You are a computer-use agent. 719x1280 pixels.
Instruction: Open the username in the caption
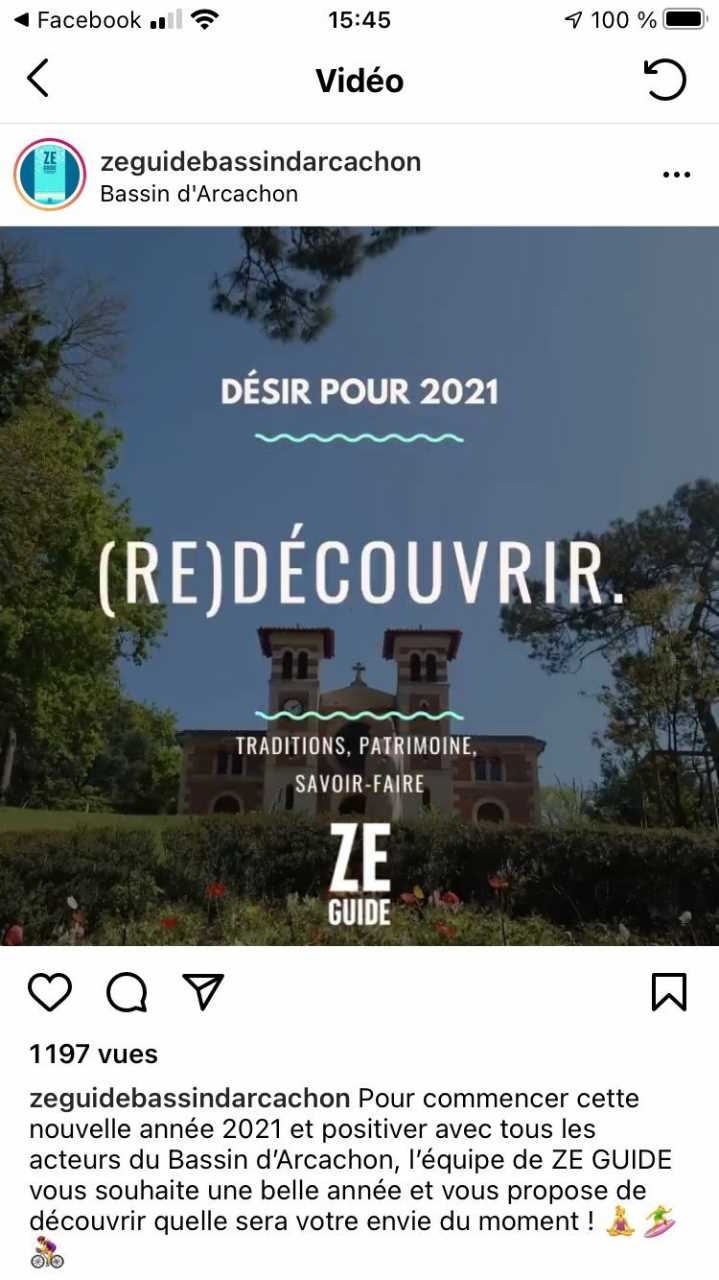189,1098
